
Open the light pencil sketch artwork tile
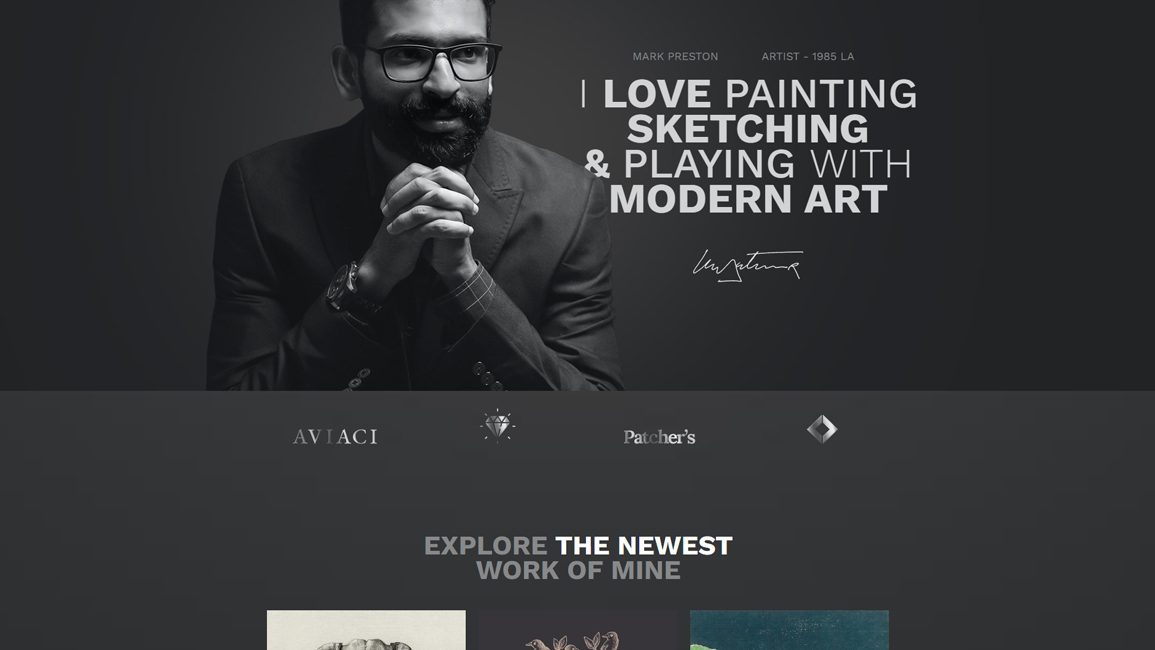click(x=366, y=631)
